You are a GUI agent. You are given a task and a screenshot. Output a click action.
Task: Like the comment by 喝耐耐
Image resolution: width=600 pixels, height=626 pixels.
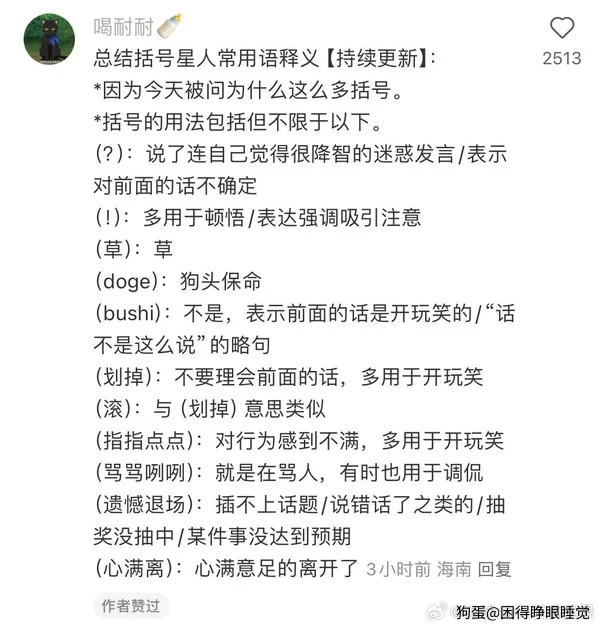click(563, 28)
